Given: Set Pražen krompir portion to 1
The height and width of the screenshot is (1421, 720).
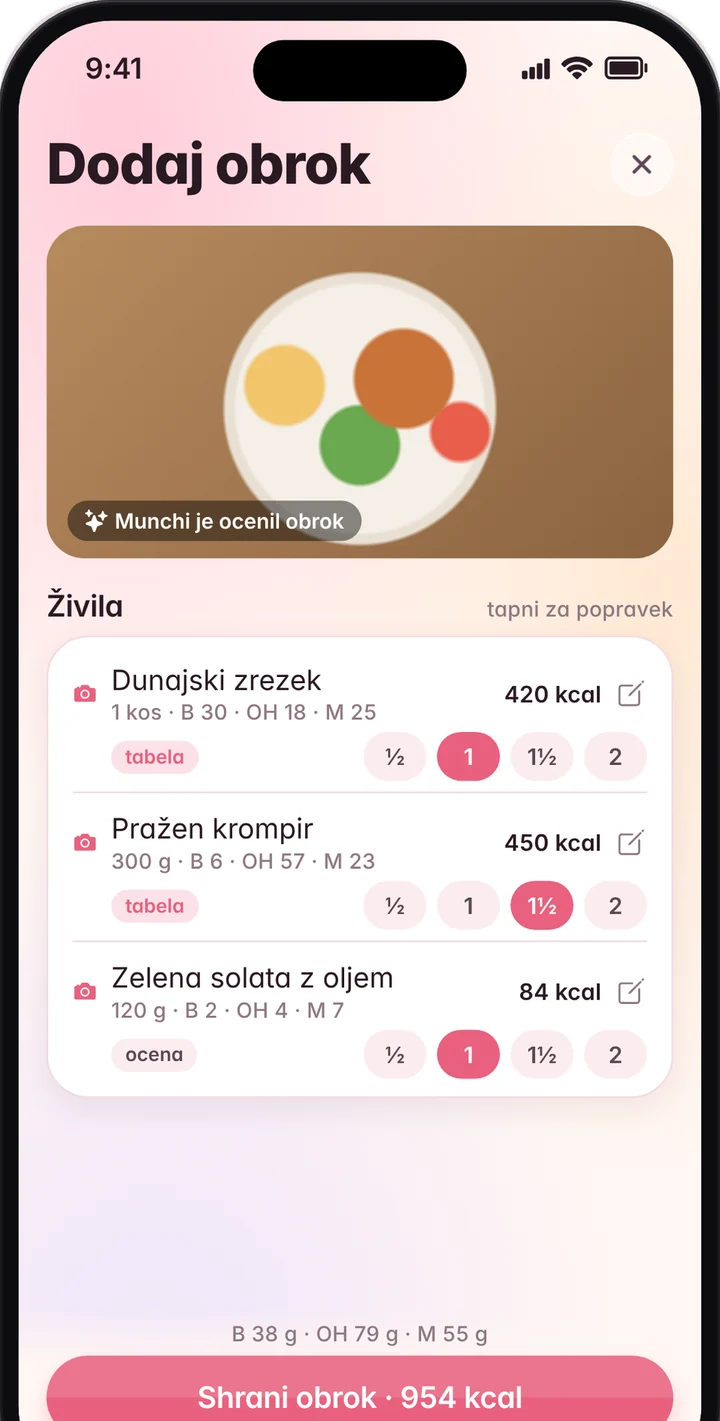Looking at the screenshot, I should pyautogui.click(x=468, y=906).
